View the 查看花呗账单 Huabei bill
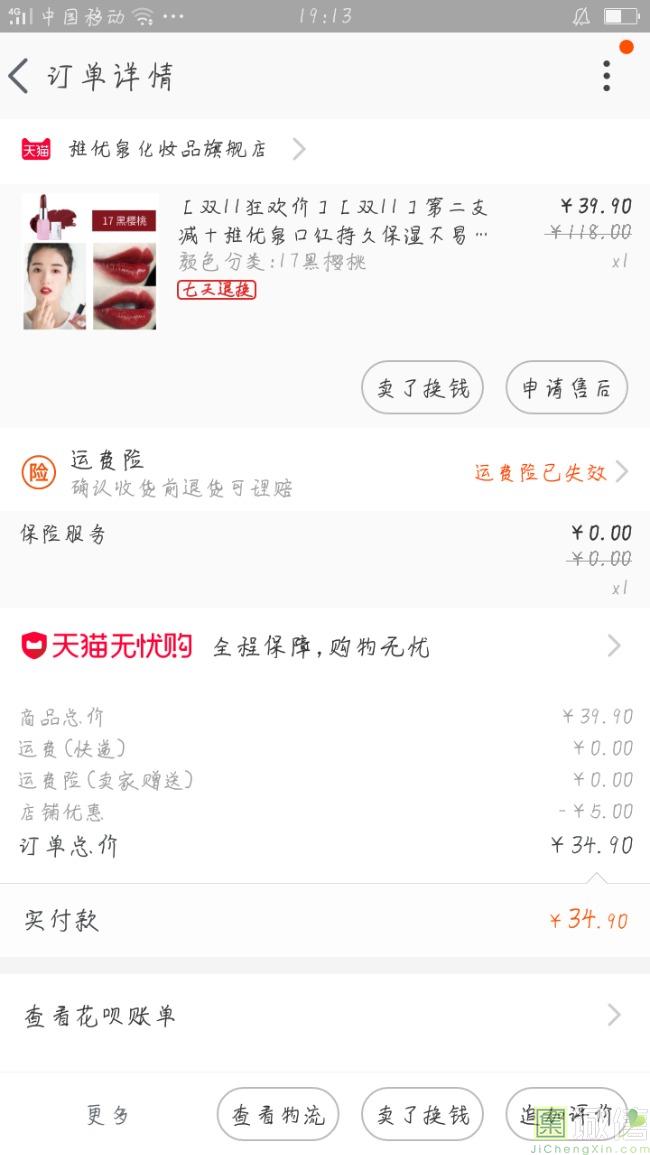This screenshot has width=650, height=1155. tap(325, 1016)
